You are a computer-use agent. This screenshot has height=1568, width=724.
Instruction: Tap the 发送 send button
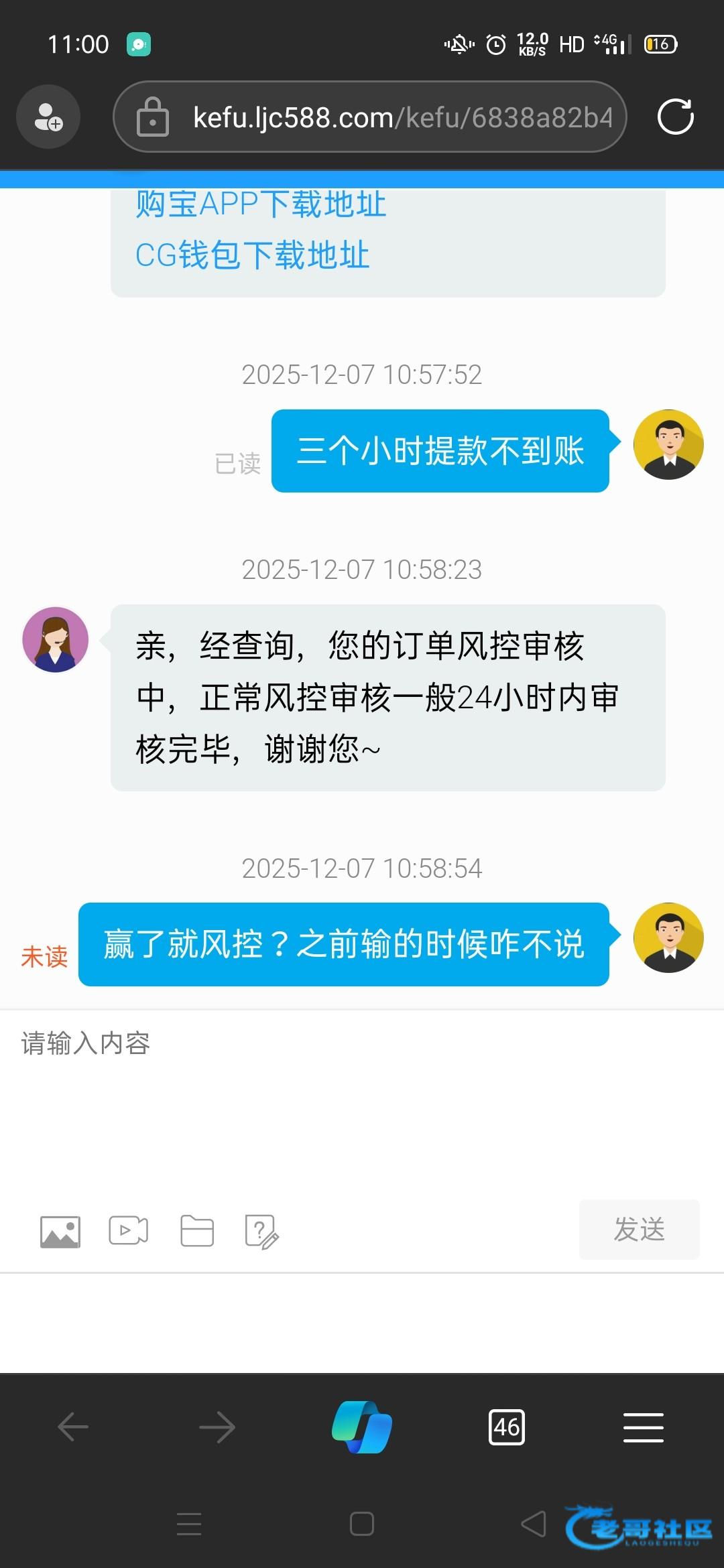tap(639, 1230)
